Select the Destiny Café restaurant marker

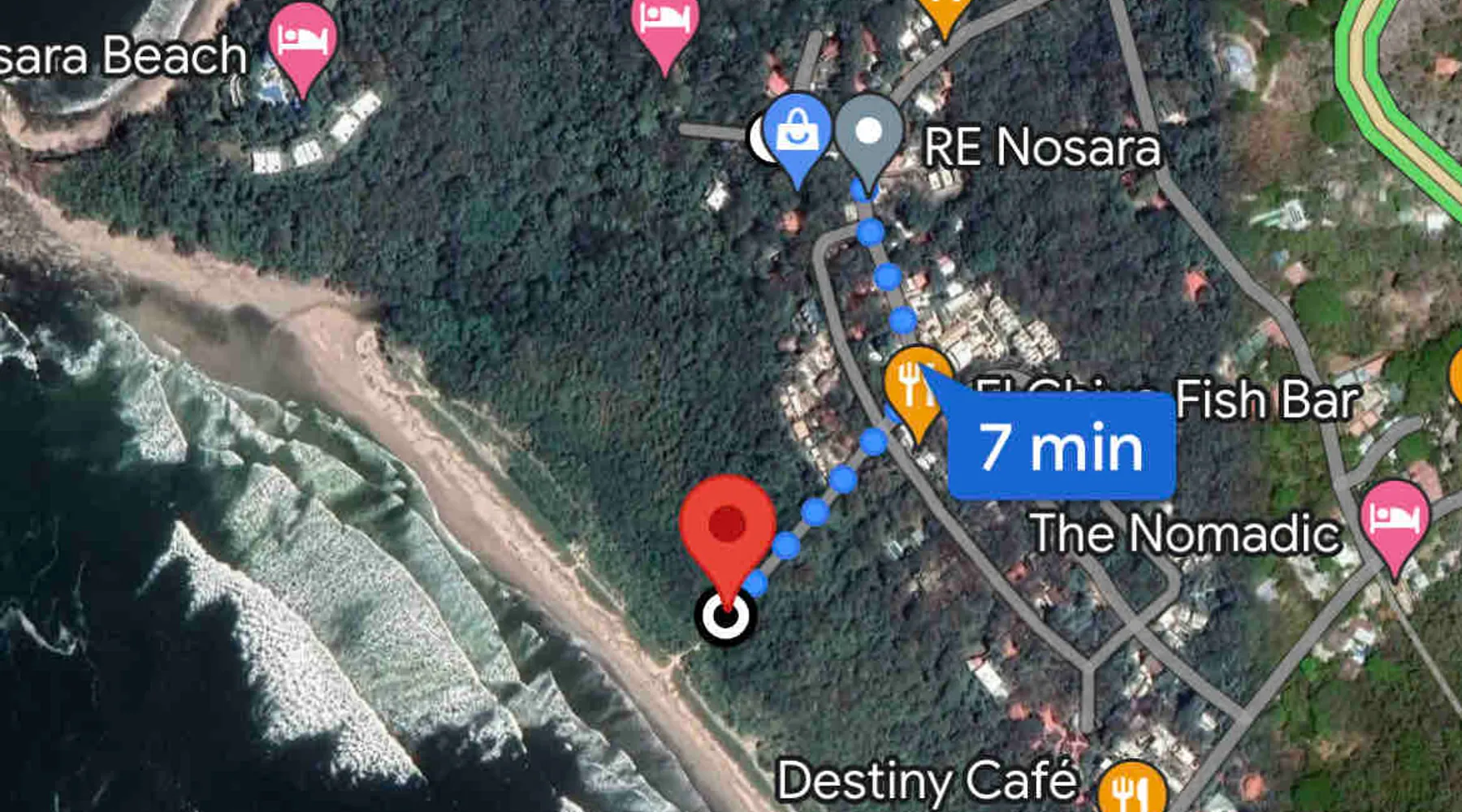click(1131, 788)
